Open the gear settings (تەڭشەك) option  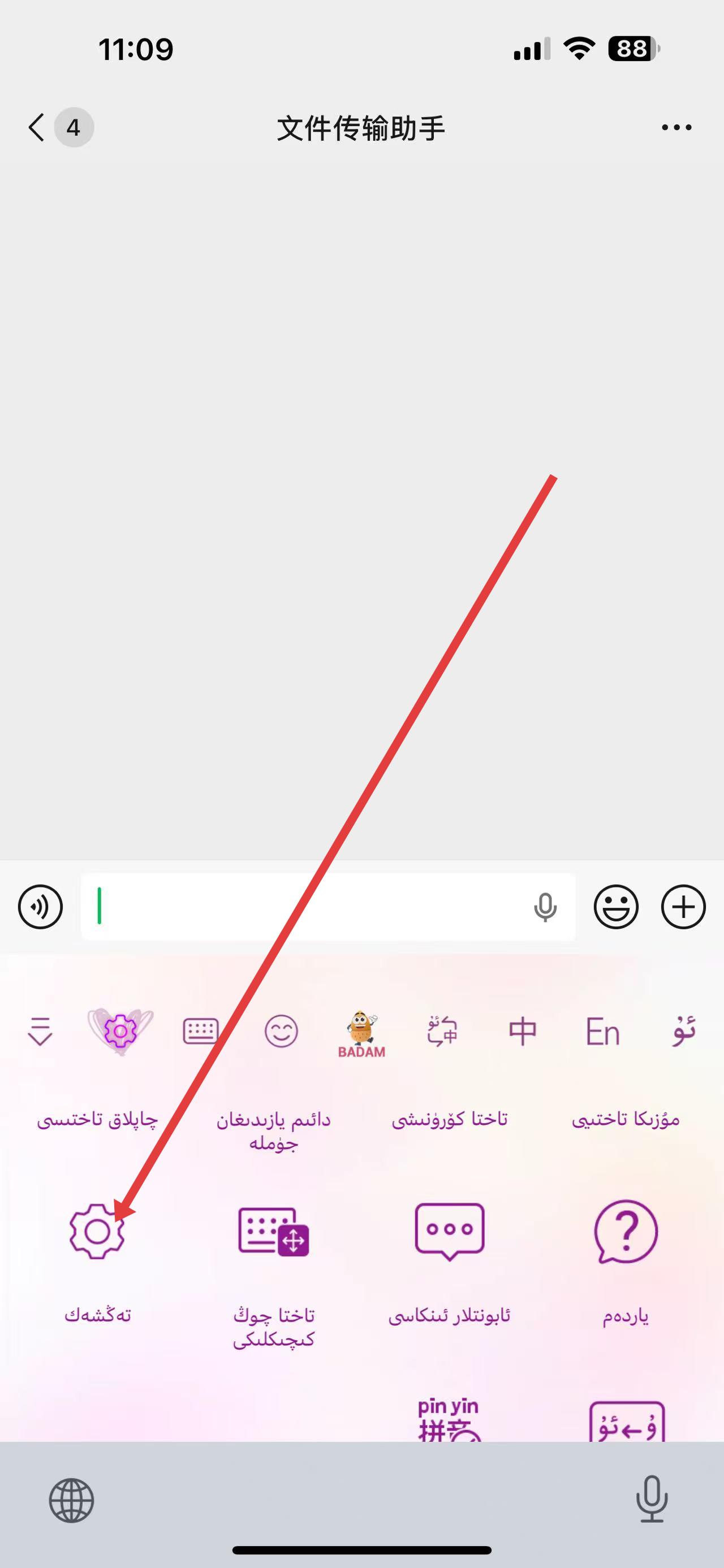(x=97, y=1232)
